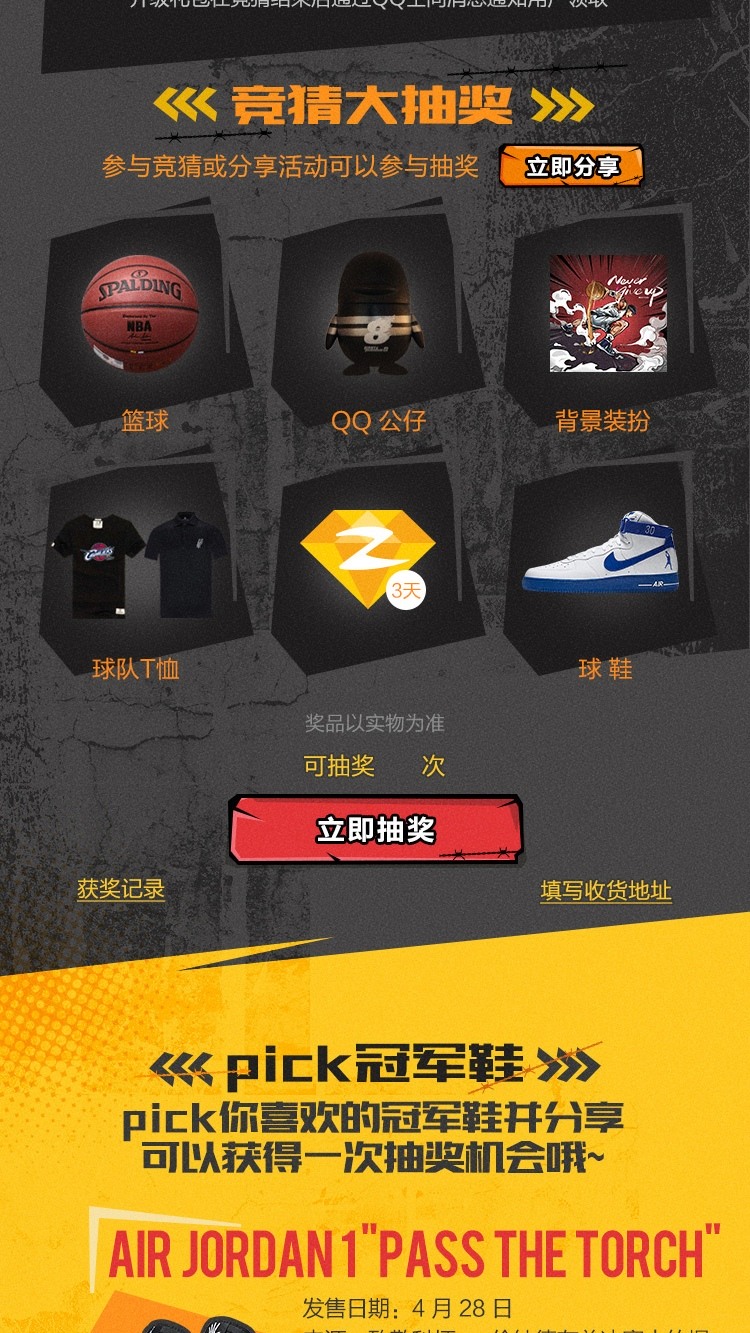
Task: Tap the 立即分享 share button
Action: tap(572, 167)
